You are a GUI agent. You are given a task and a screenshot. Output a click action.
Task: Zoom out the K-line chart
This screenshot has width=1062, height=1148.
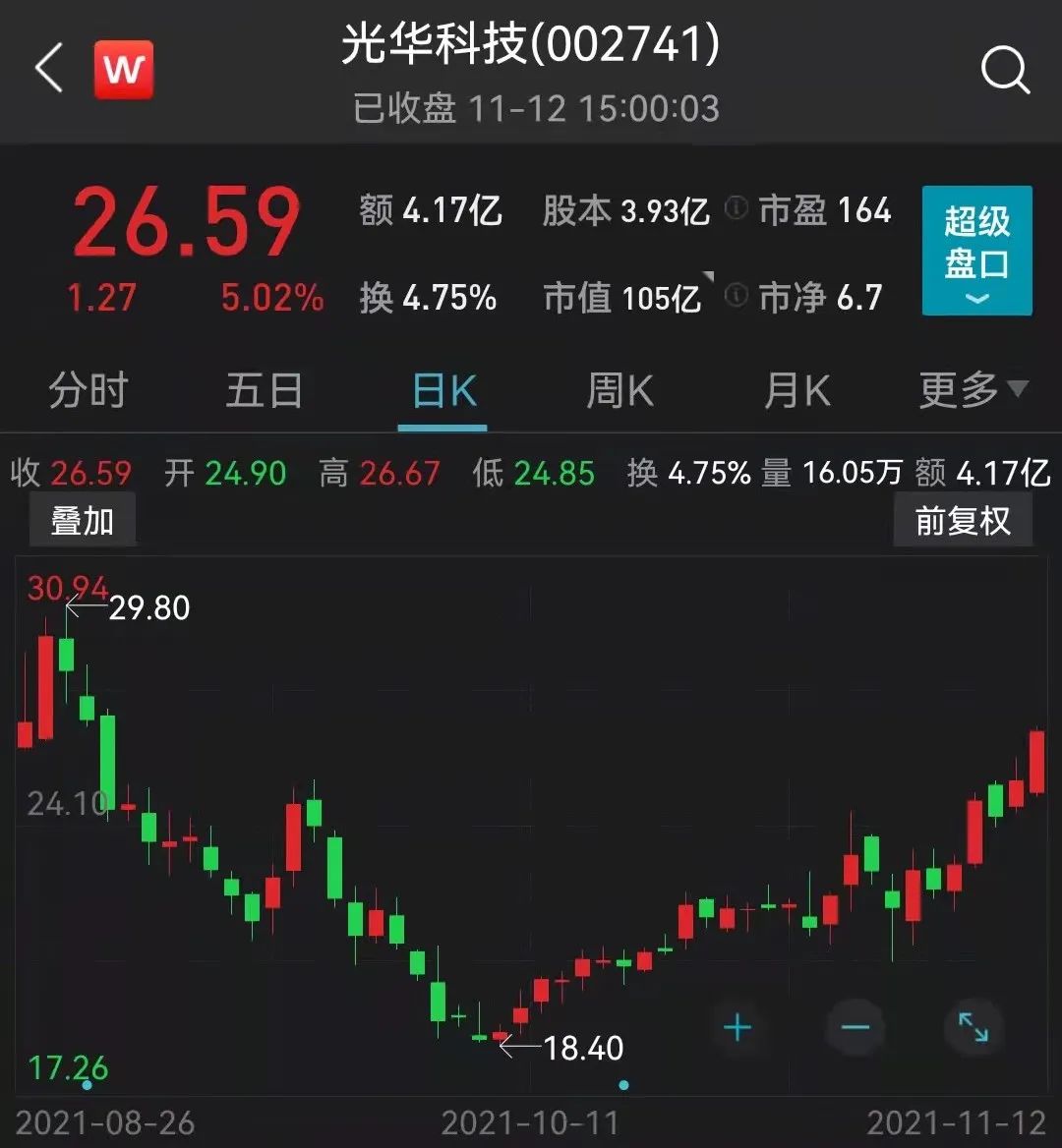(x=855, y=1028)
